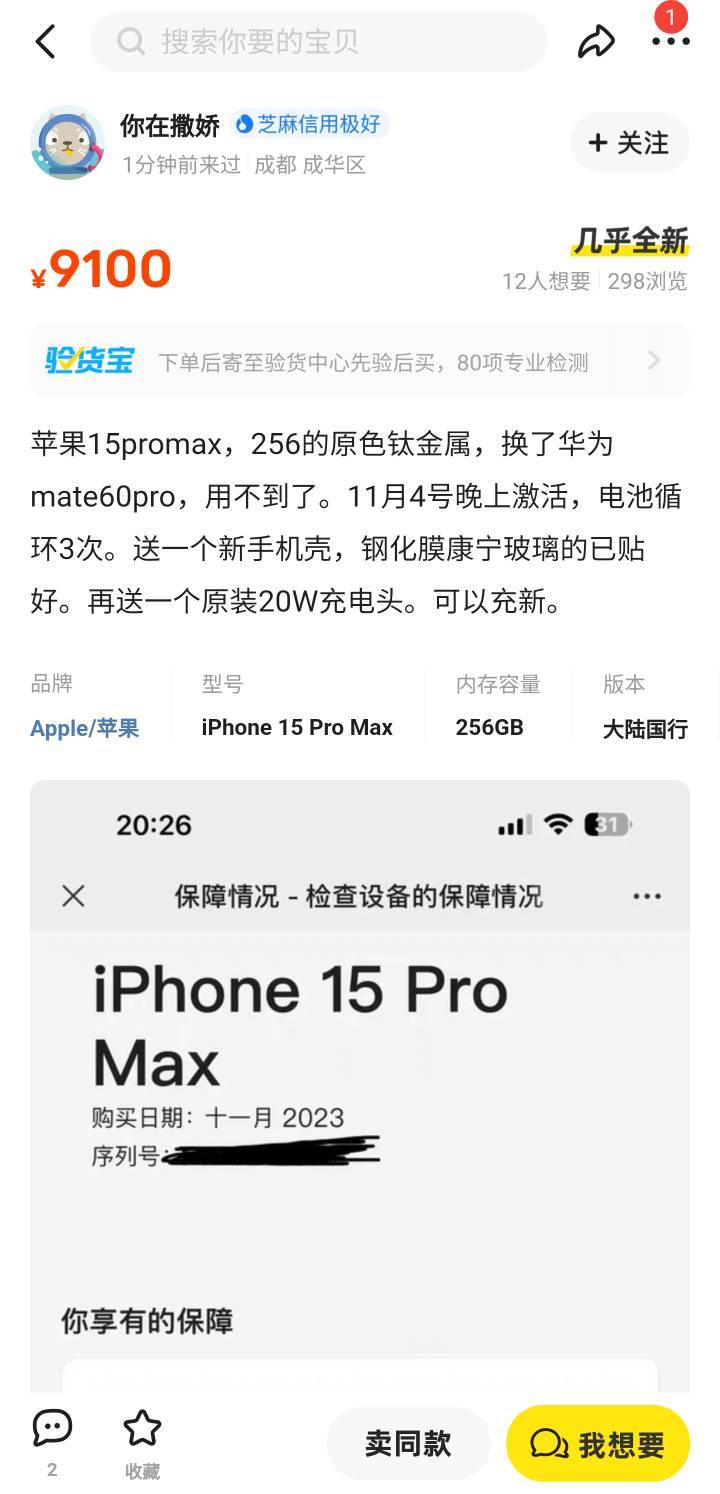720x1494 pixels.
Task: Add listing to favorites via 收藏
Action: coord(142,1443)
